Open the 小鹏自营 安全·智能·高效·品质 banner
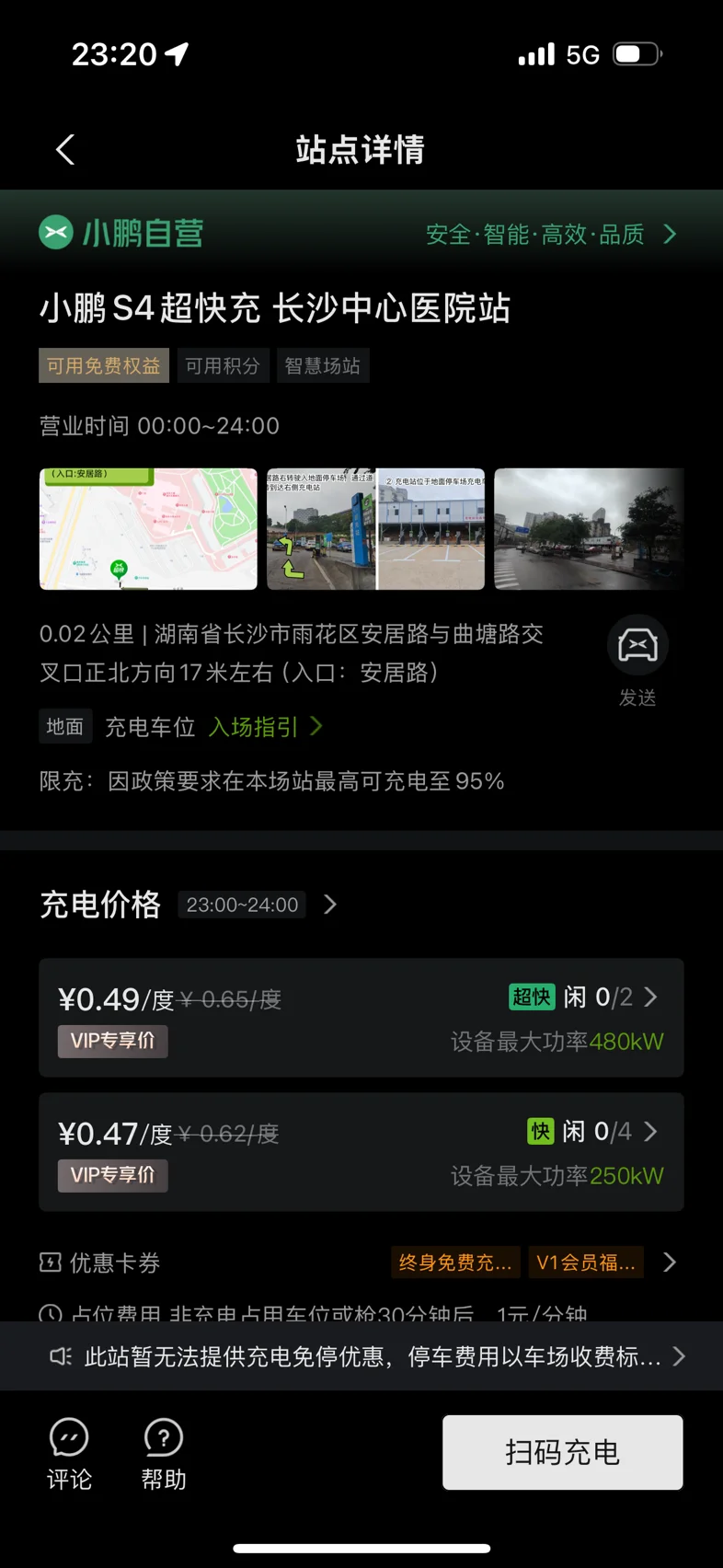Viewport: 723px width, 1568px height. pos(361,234)
